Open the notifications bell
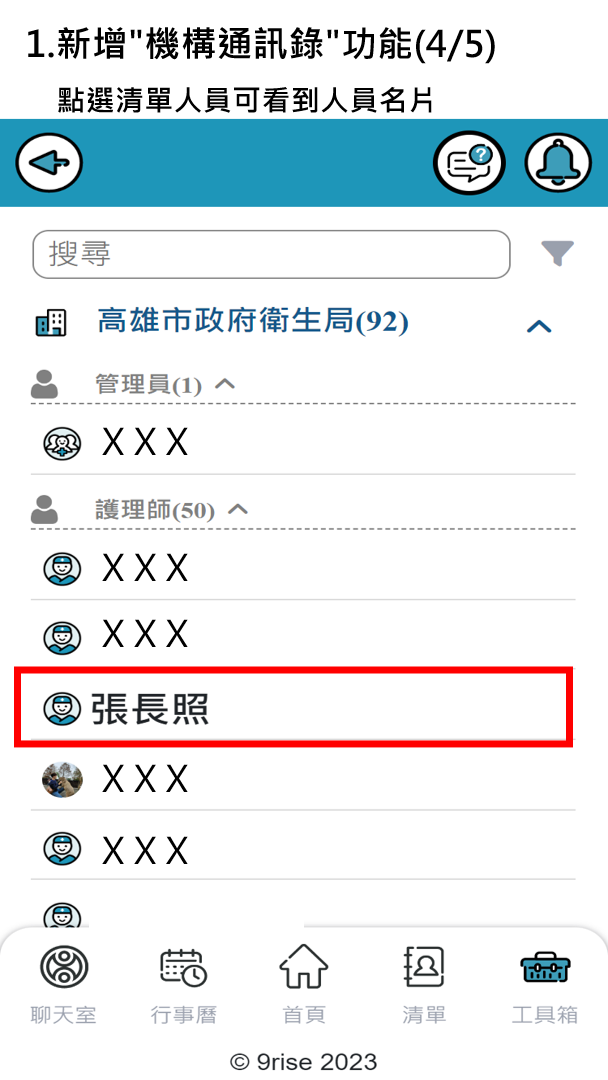This screenshot has width=608, height=1080. point(558,162)
